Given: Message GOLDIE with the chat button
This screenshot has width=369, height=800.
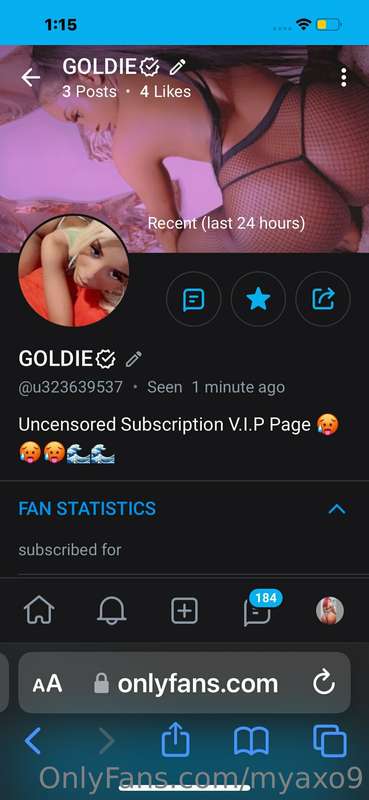Looking at the screenshot, I should click(x=194, y=299).
